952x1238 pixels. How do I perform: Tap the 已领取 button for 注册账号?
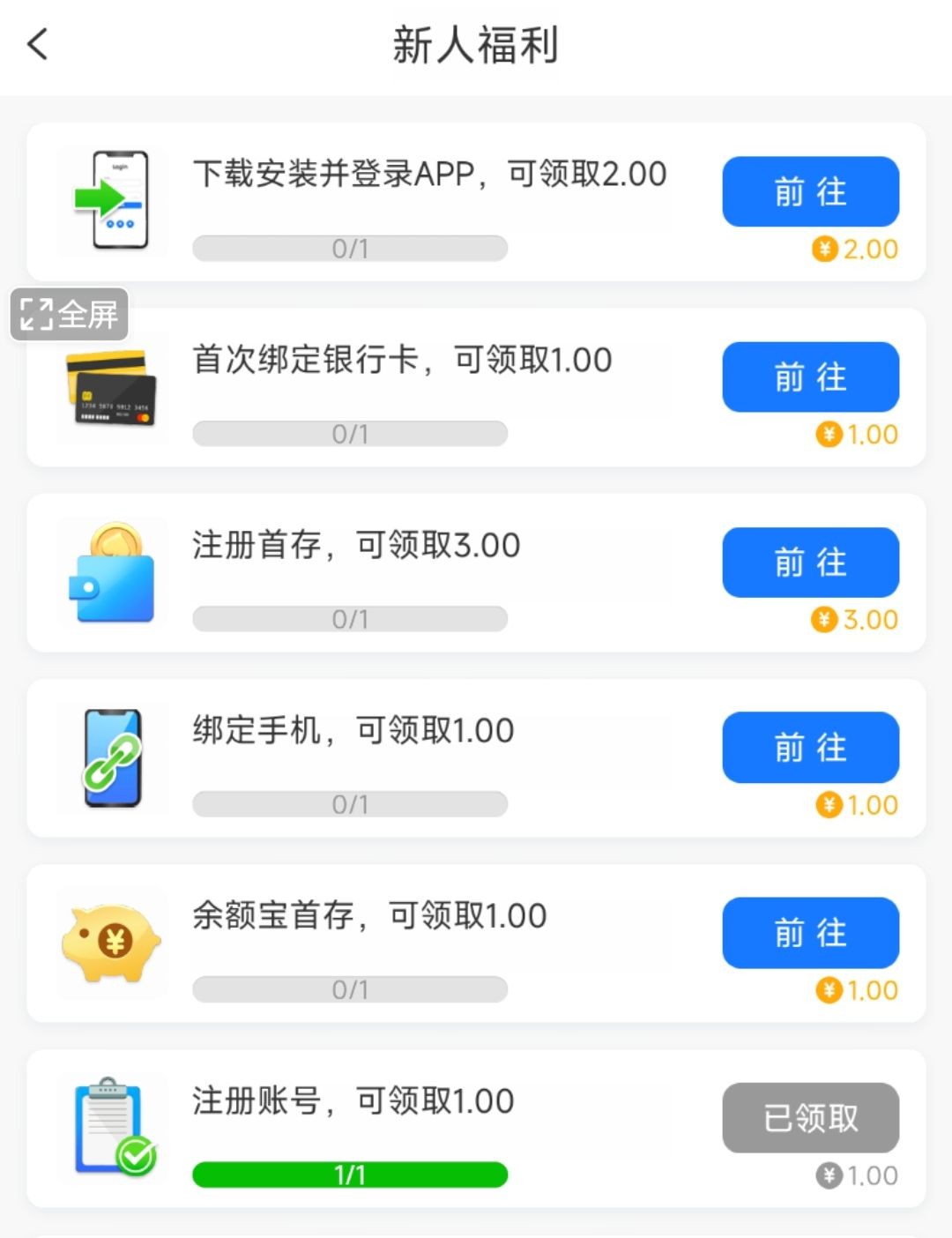(810, 1117)
